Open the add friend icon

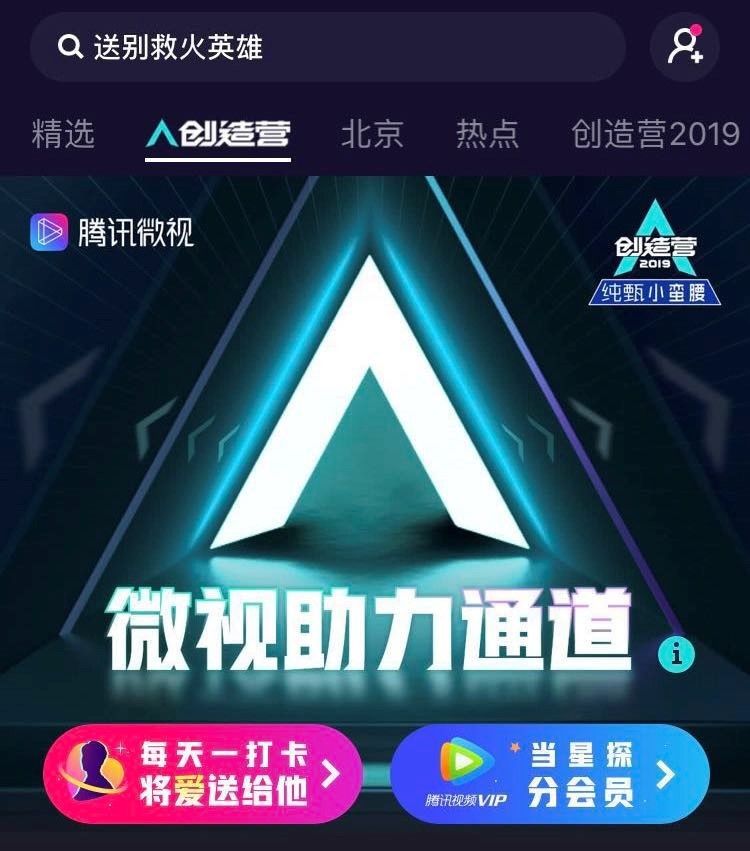coord(685,47)
